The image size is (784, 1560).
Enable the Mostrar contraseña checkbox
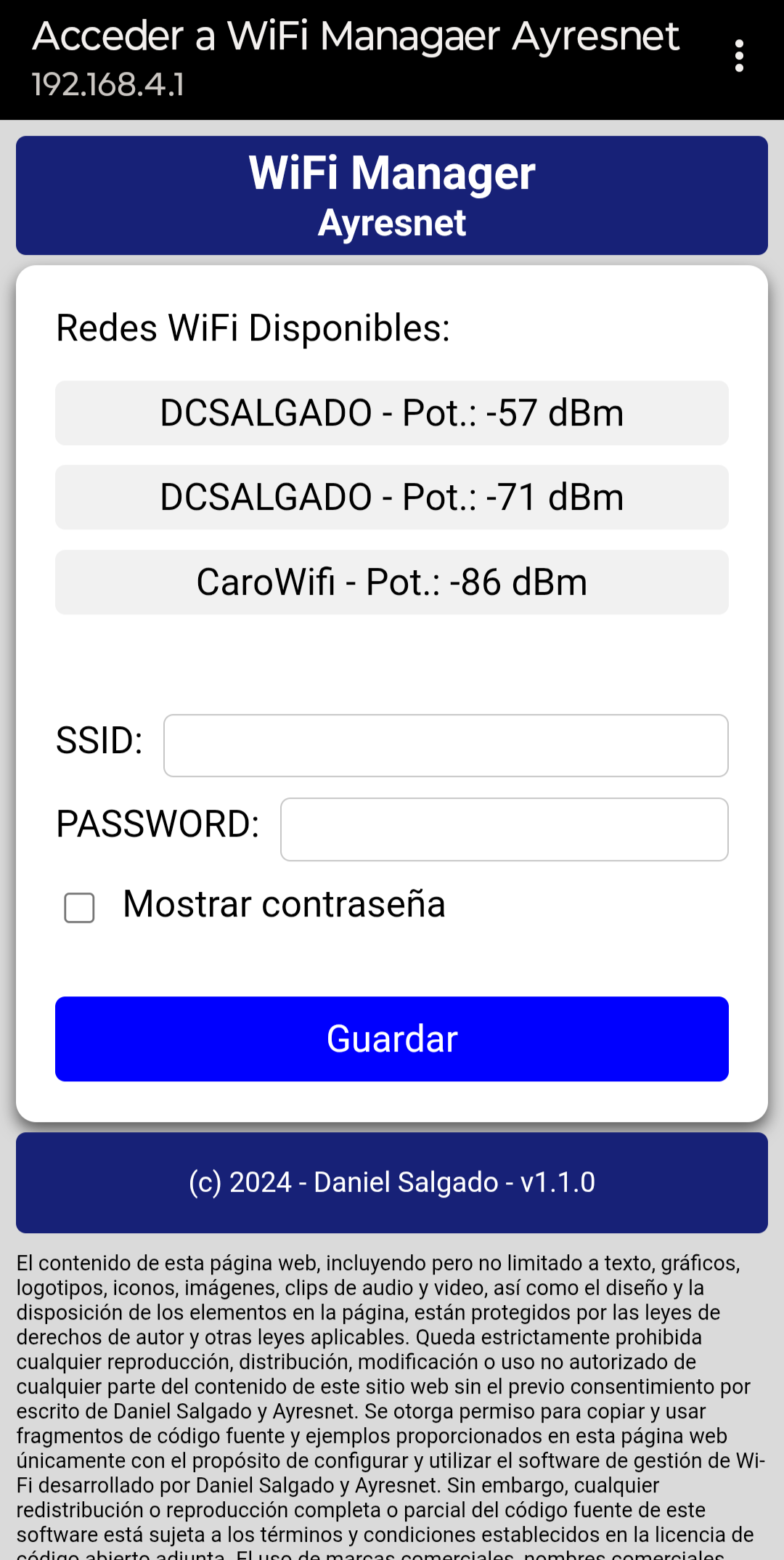click(78, 906)
